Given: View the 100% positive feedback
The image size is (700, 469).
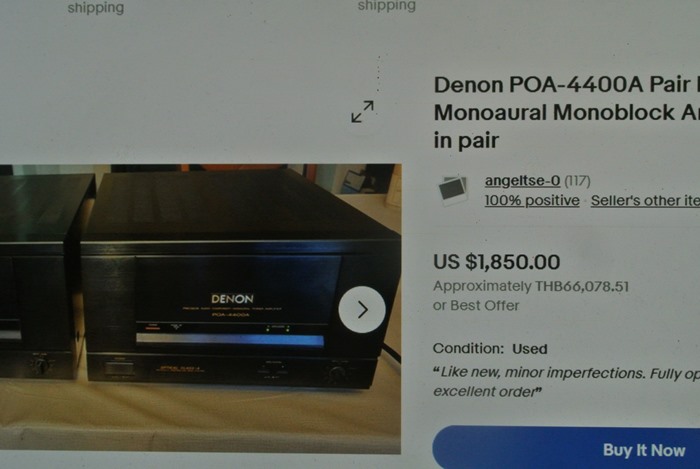Looking at the screenshot, I should [531, 200].
